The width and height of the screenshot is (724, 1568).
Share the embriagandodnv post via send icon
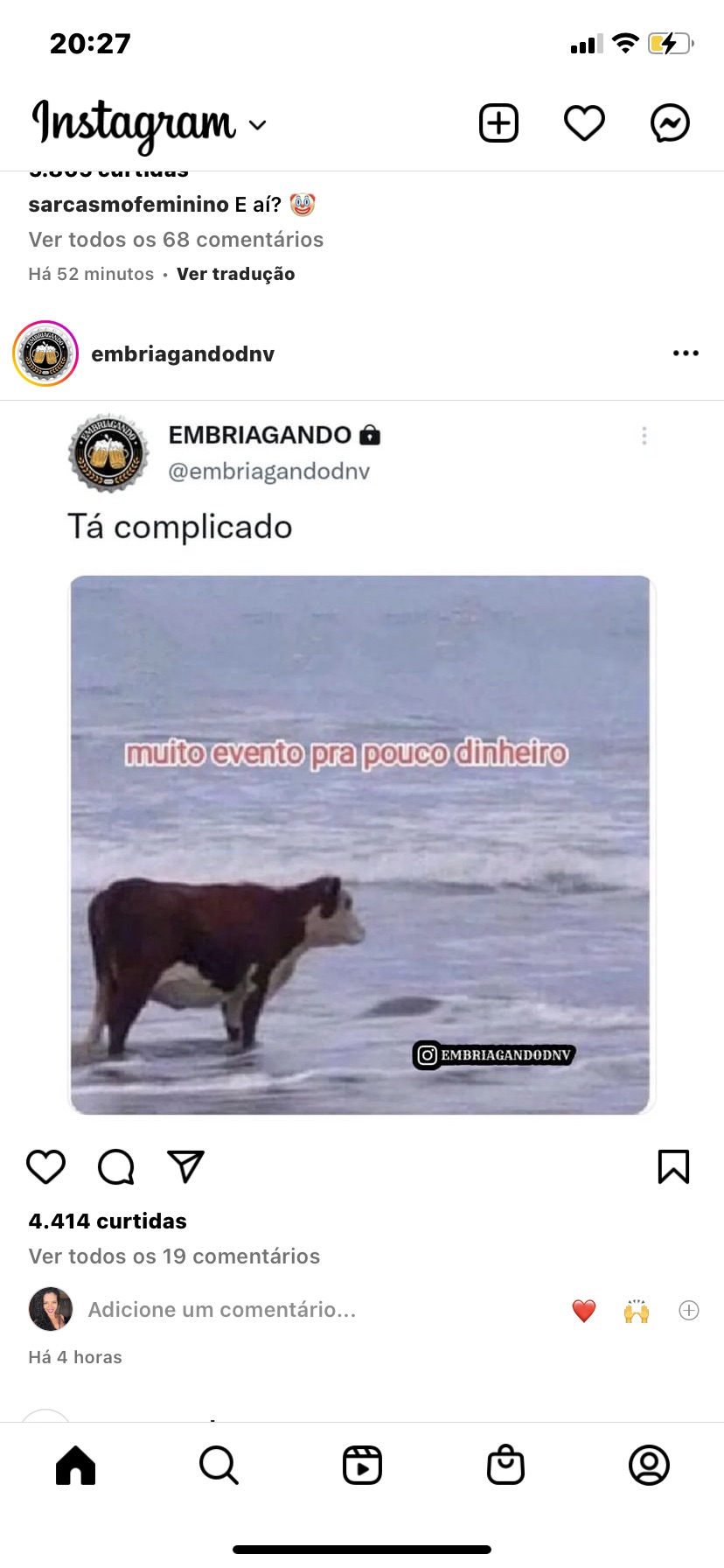185,1166
